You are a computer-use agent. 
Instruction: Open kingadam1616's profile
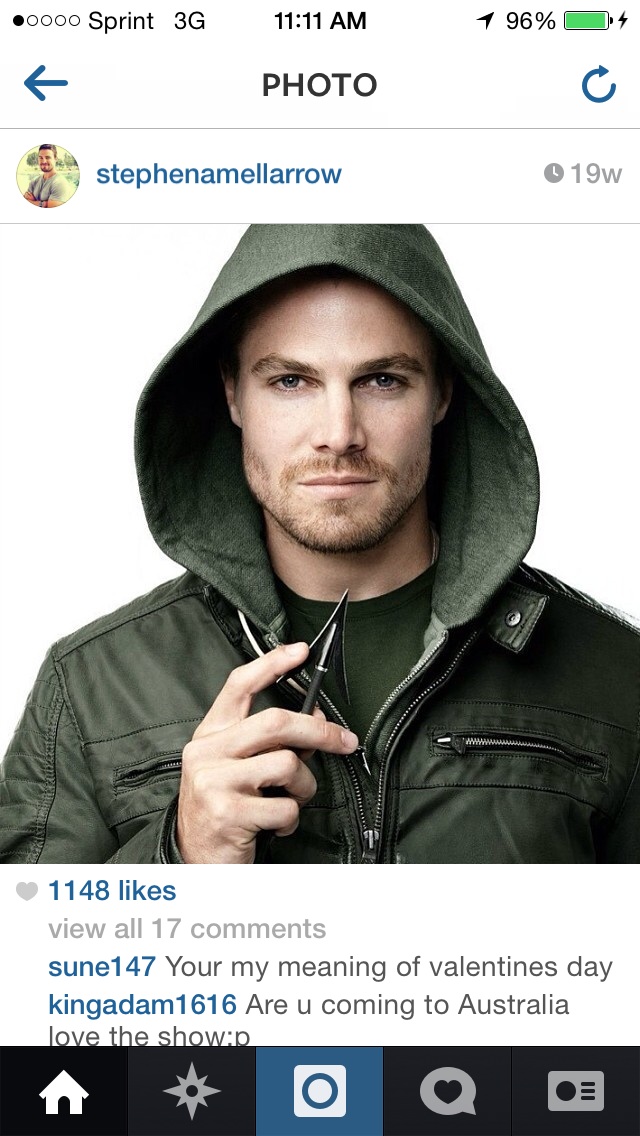pyautogui.click(x=142, y=1005)
